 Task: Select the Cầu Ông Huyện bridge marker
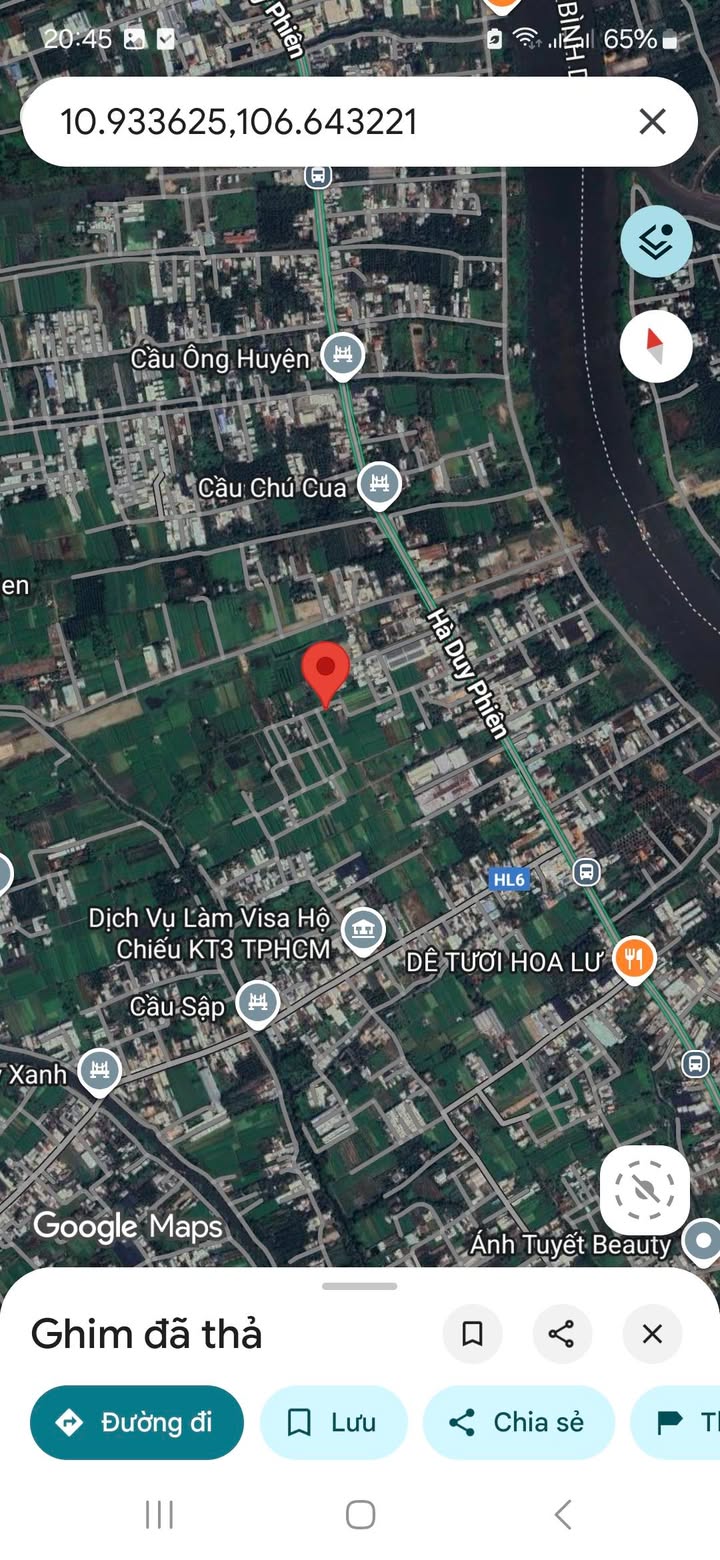coord(343,356)
